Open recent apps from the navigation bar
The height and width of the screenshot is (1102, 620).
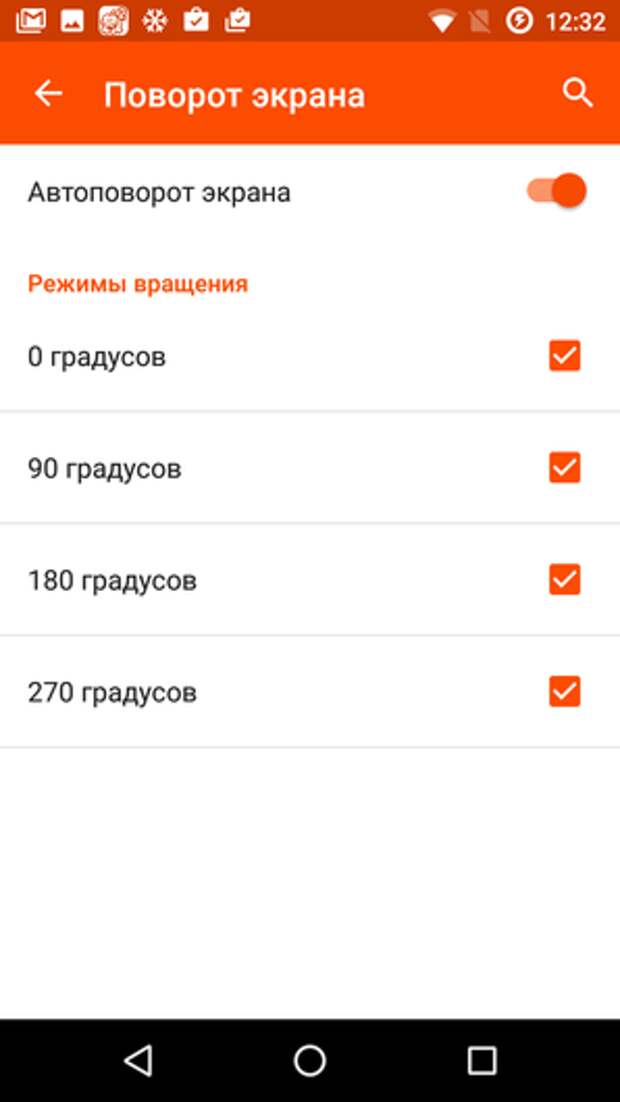[x=482, y=1060]
